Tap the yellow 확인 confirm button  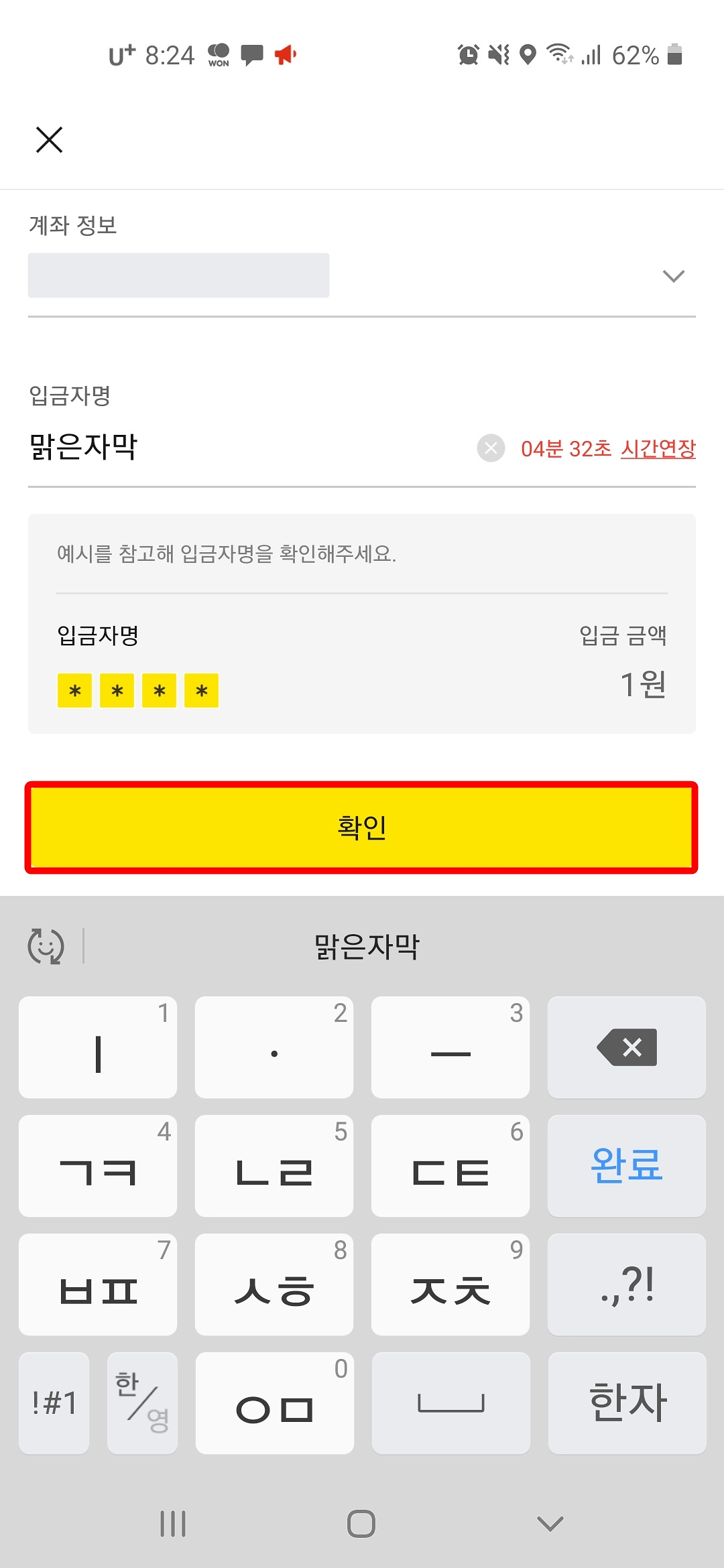coord(361,827)
